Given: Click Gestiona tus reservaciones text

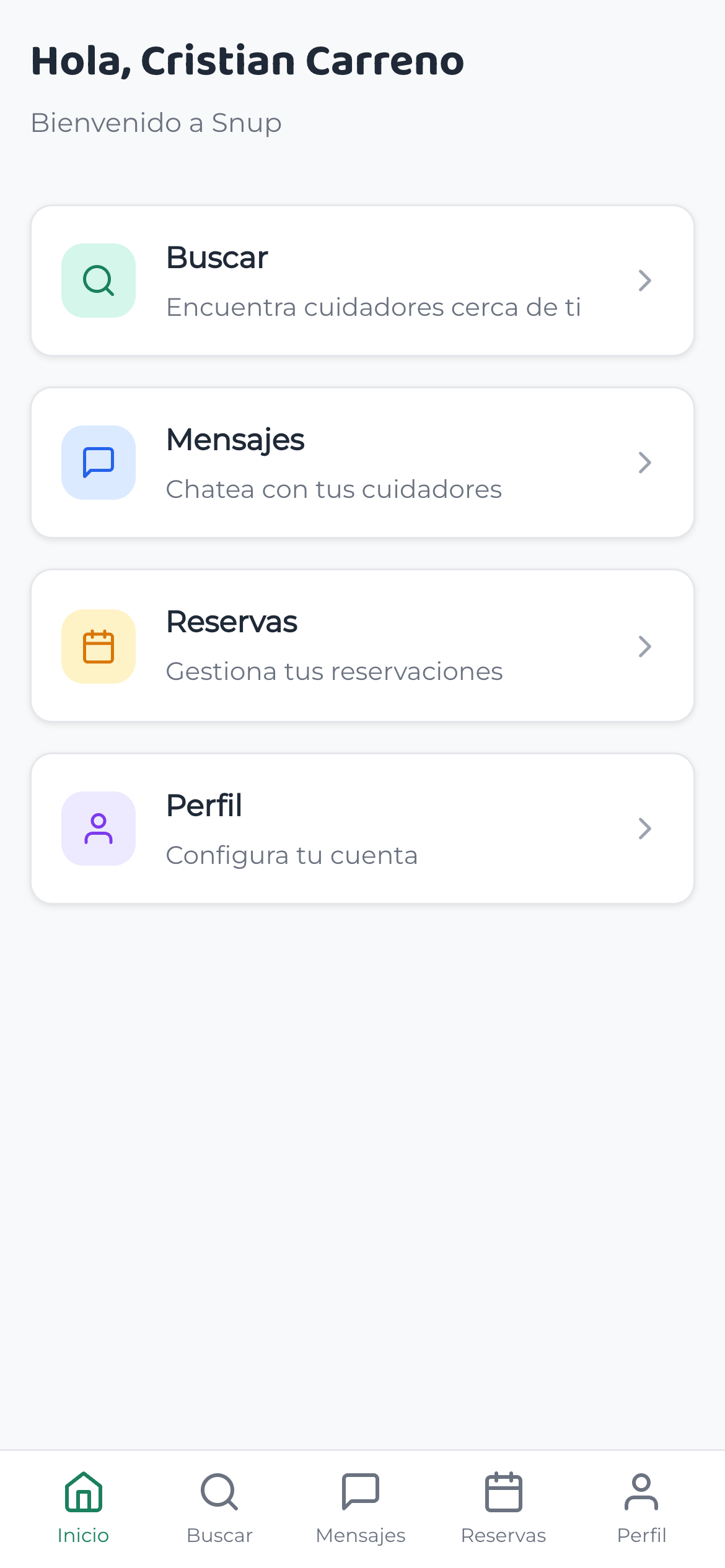Looking at the screenshot, I should click(x=334, y=671).
